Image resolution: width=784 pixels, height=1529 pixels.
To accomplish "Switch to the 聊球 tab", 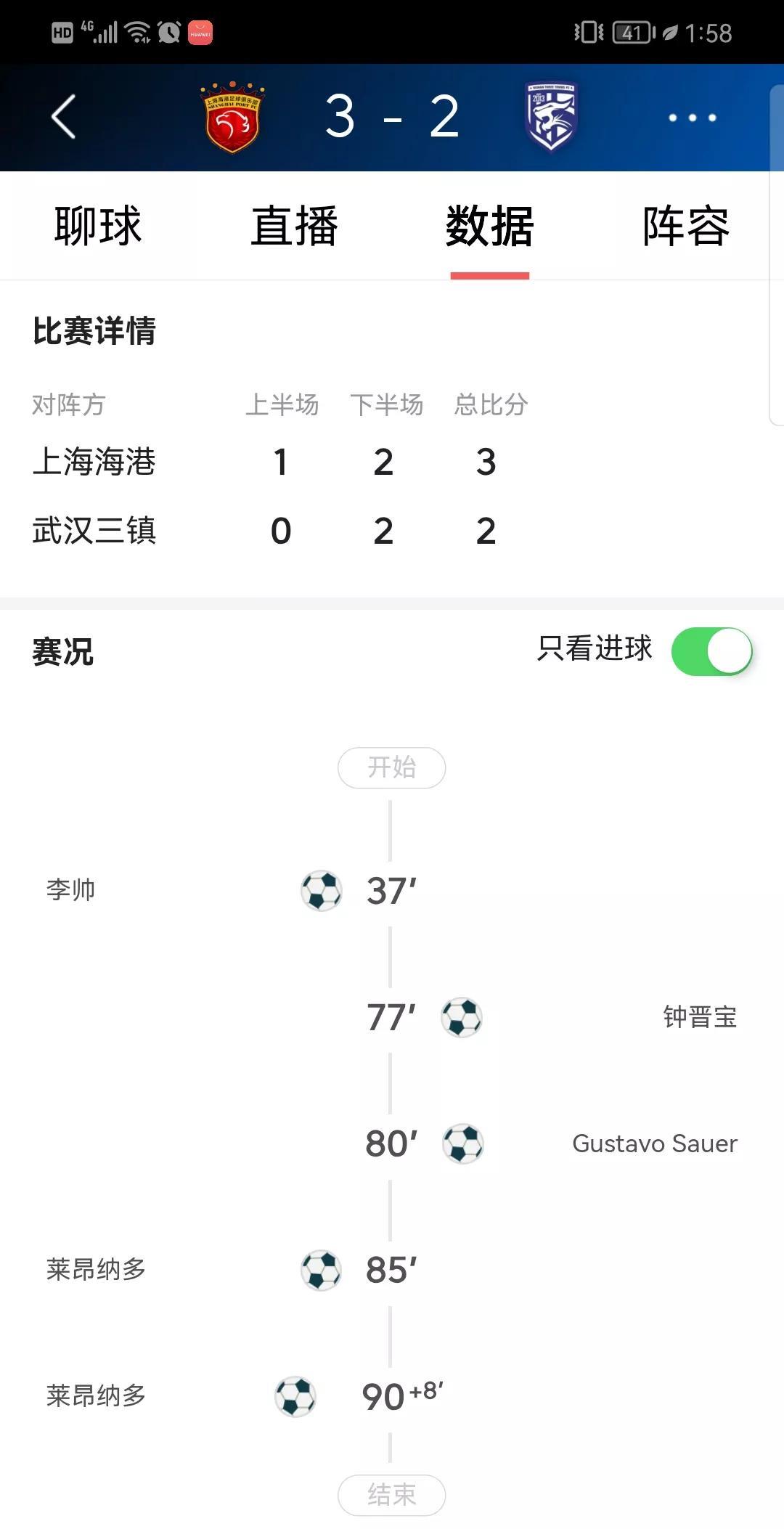I will [x=98, y=226].
